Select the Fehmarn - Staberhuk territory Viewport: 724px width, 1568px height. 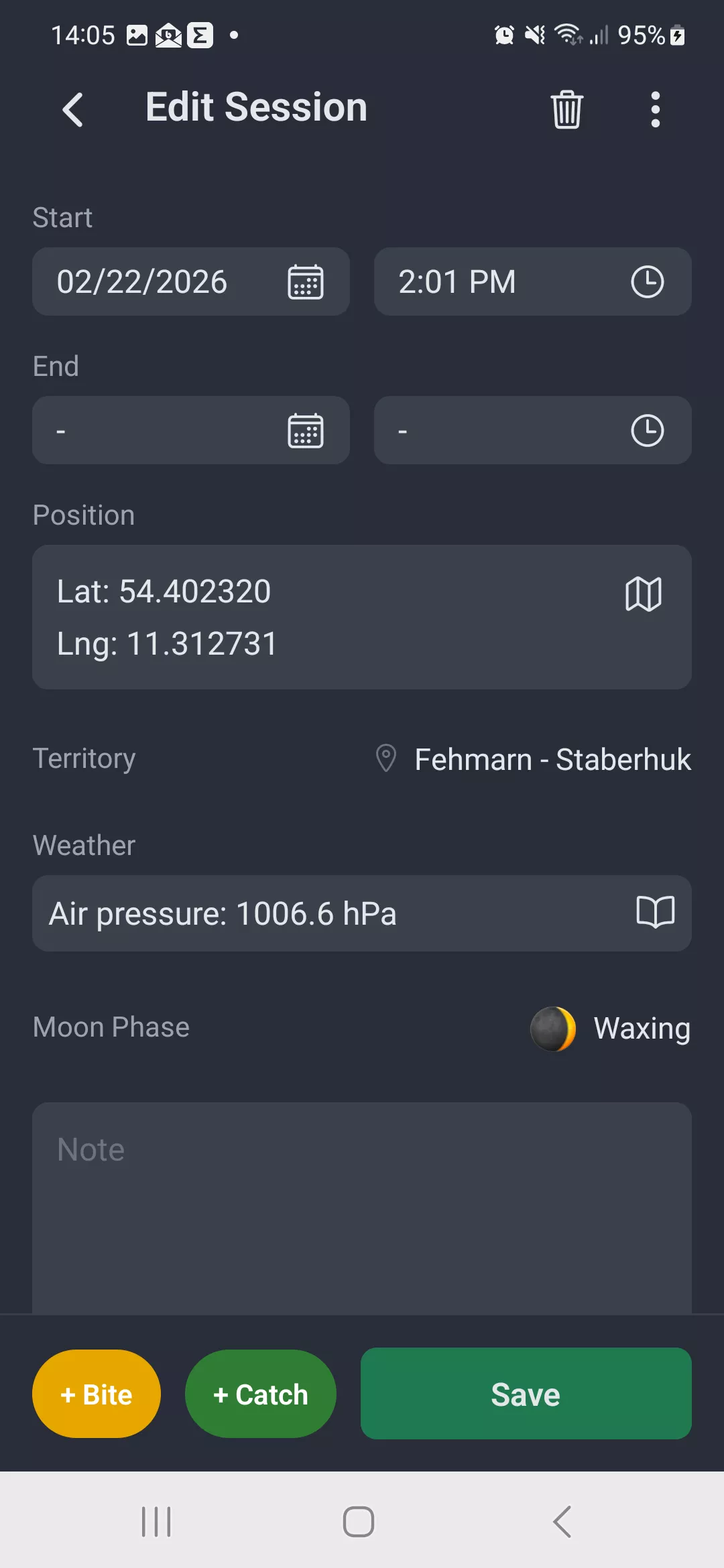[x=551, y=759]
